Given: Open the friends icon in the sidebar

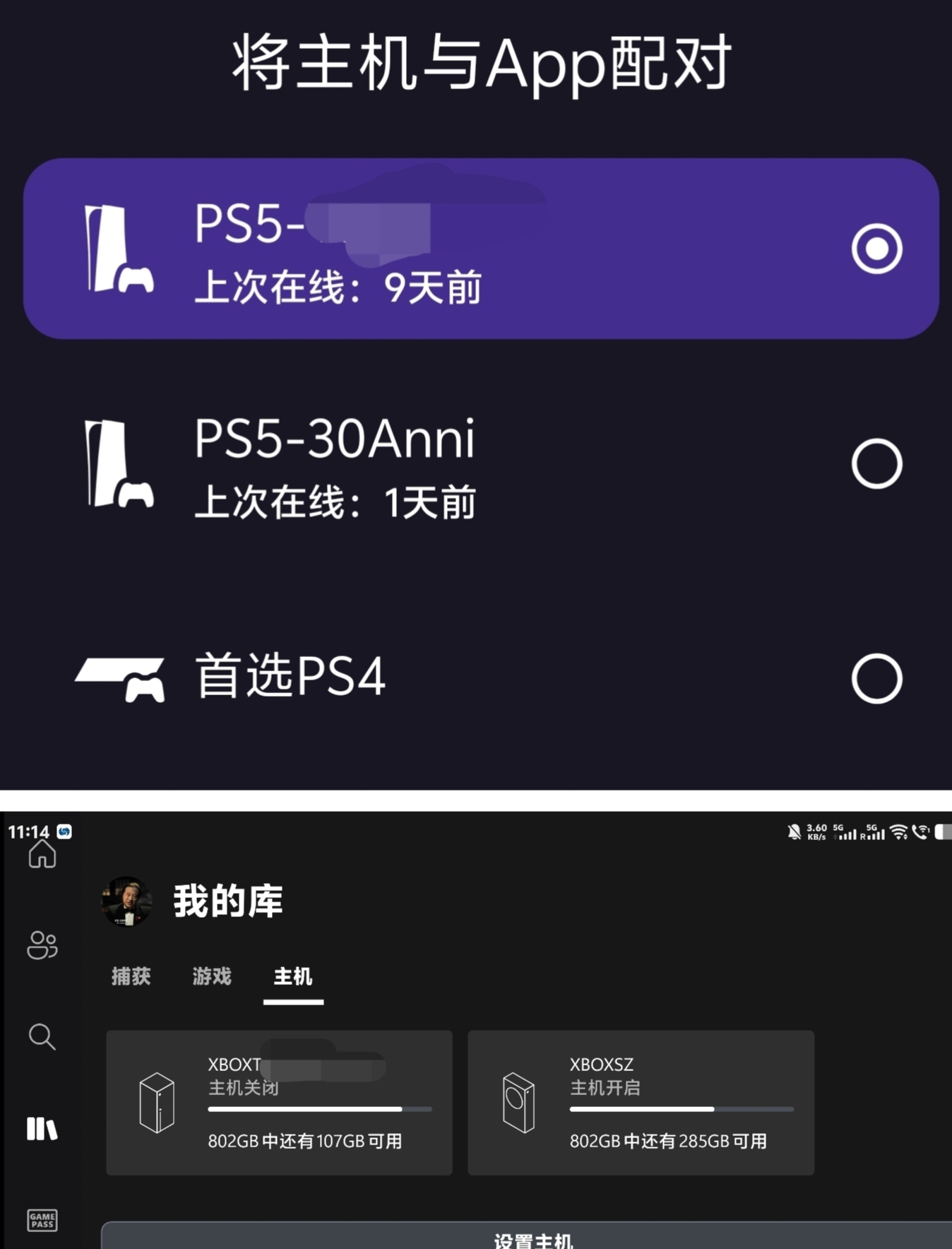Looking at the screenshot, I should [x=42, y=945].
